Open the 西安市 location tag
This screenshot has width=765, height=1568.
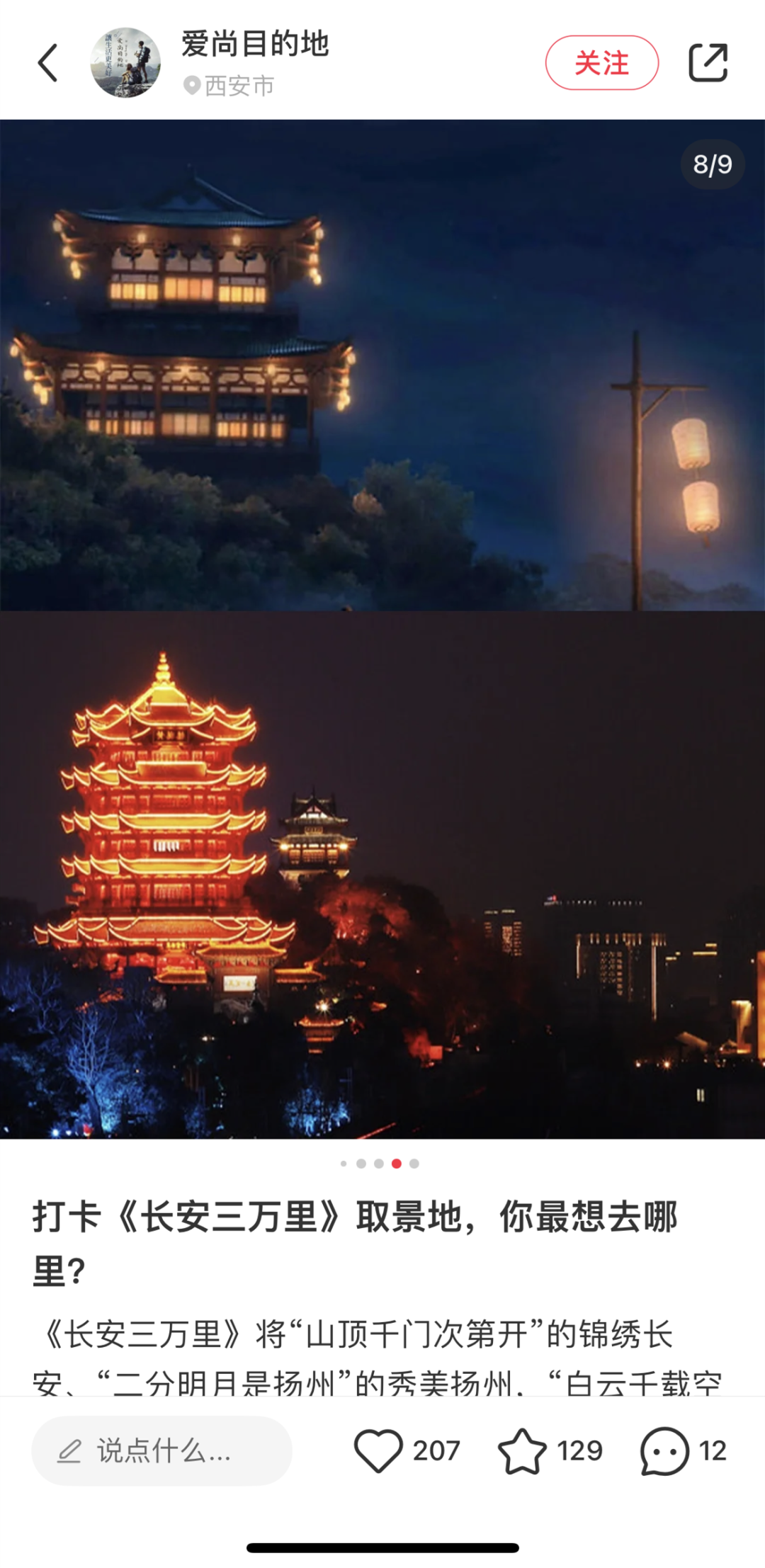tap(229, 86)
